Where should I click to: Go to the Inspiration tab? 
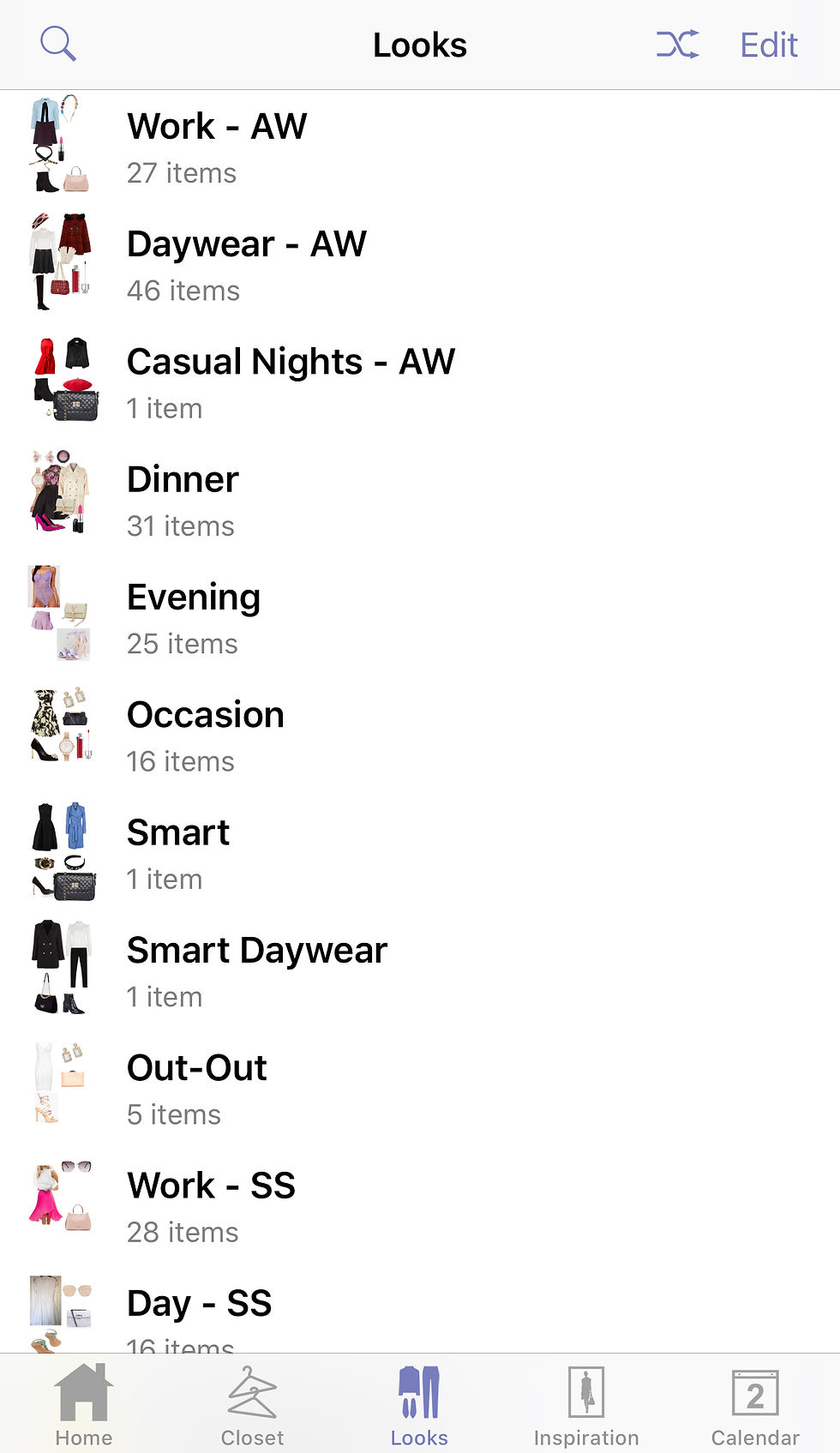coord(586,1405)
